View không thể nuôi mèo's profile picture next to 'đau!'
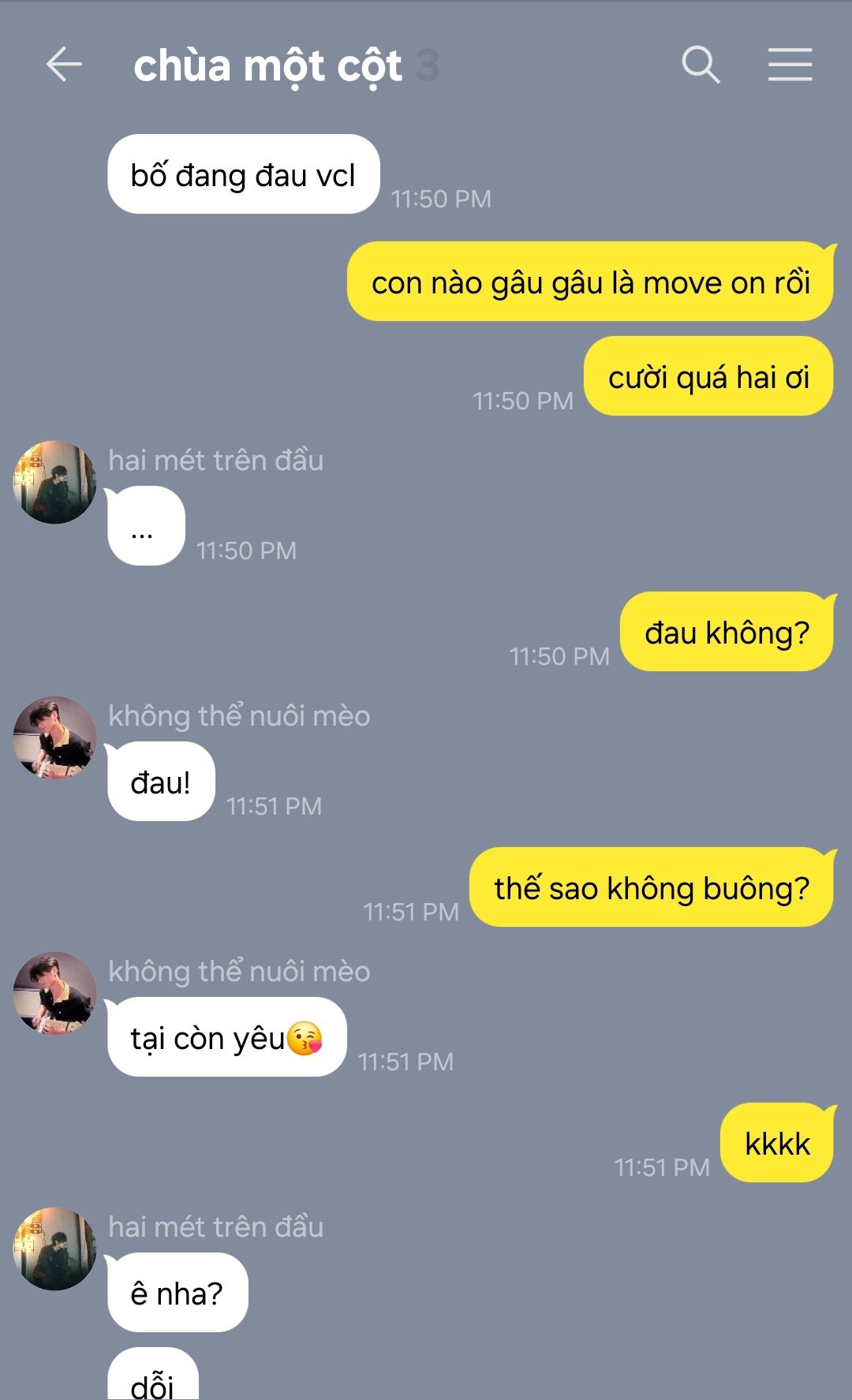This screenshot has width=852, height=1400. coord(54,737)
